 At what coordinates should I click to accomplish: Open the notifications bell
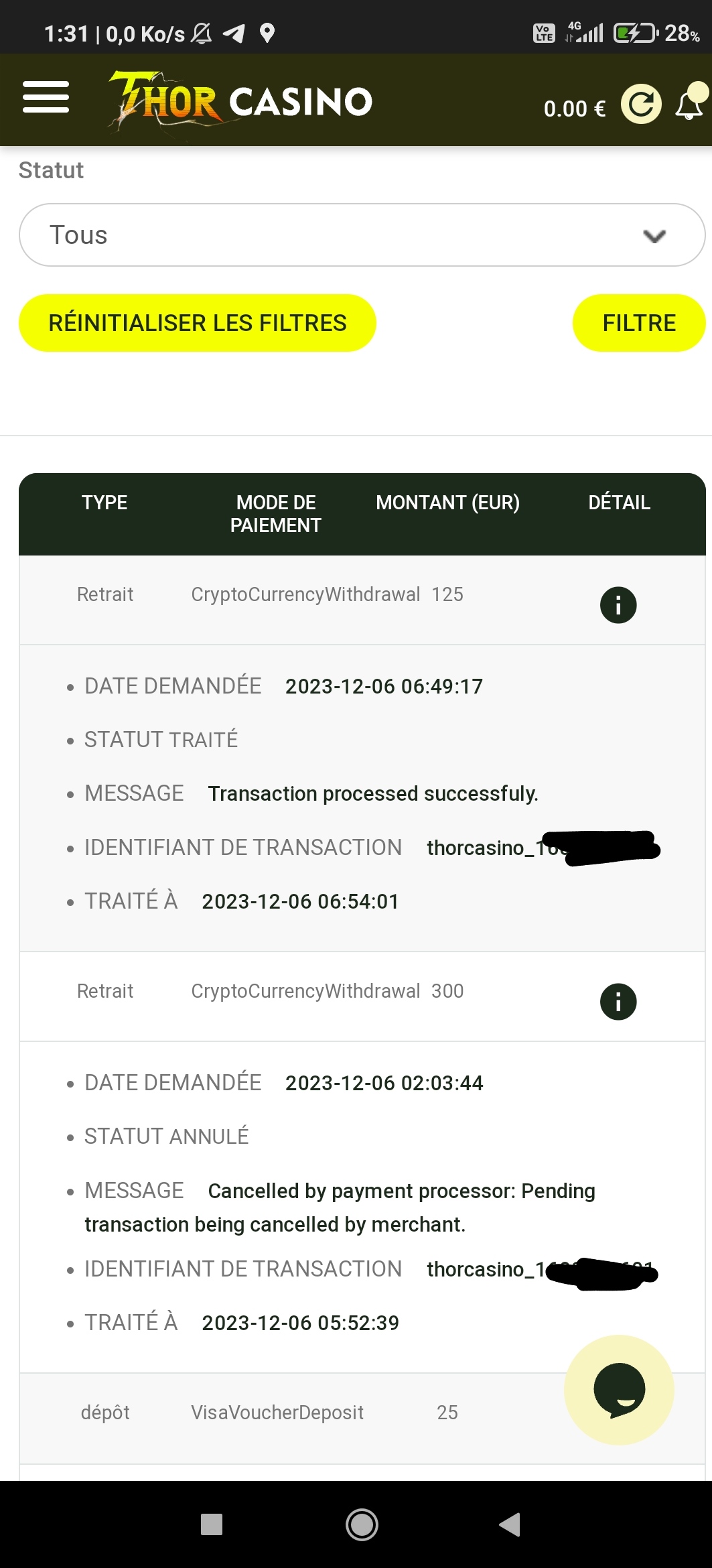[x=690, y=105]
